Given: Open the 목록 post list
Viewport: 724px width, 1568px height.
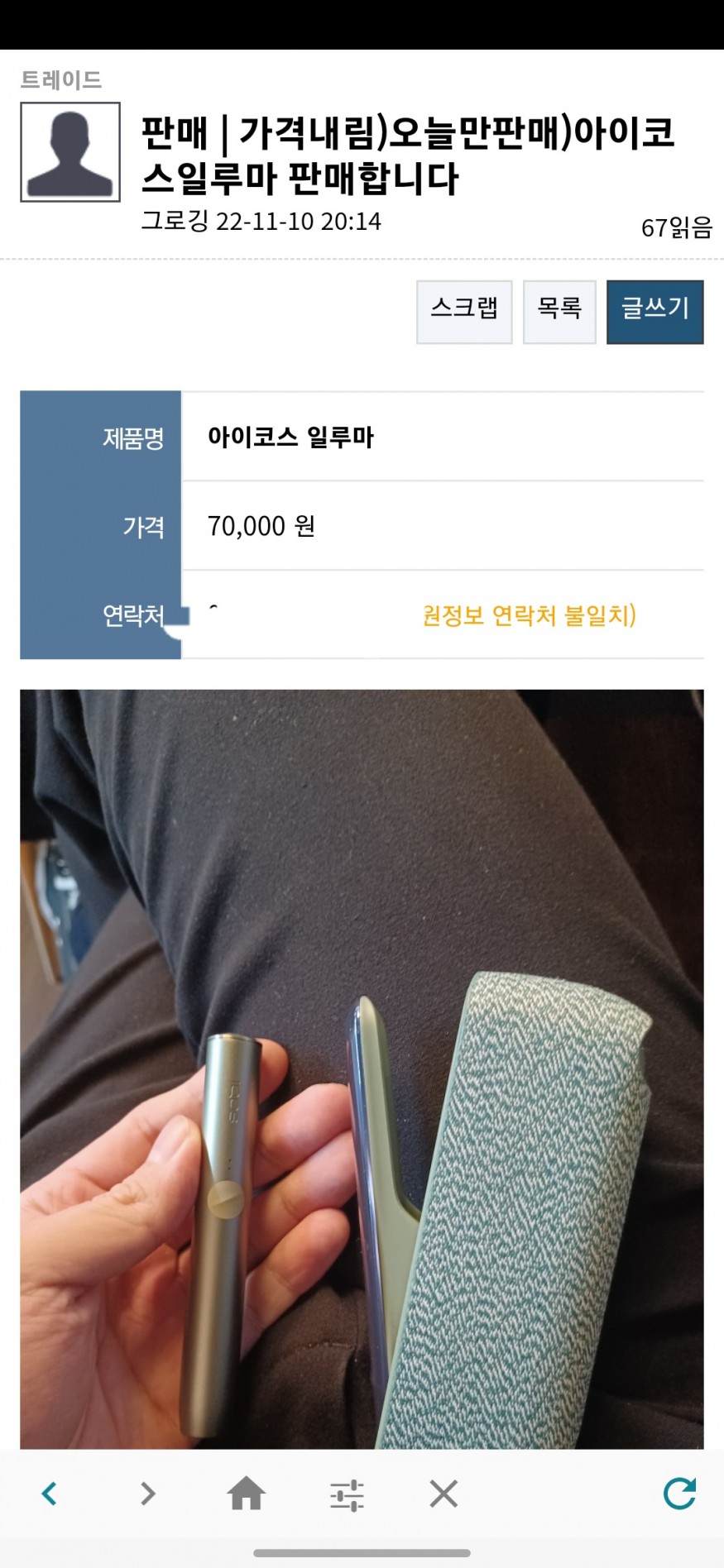Looking at the screenshot, I should (559, 312).
